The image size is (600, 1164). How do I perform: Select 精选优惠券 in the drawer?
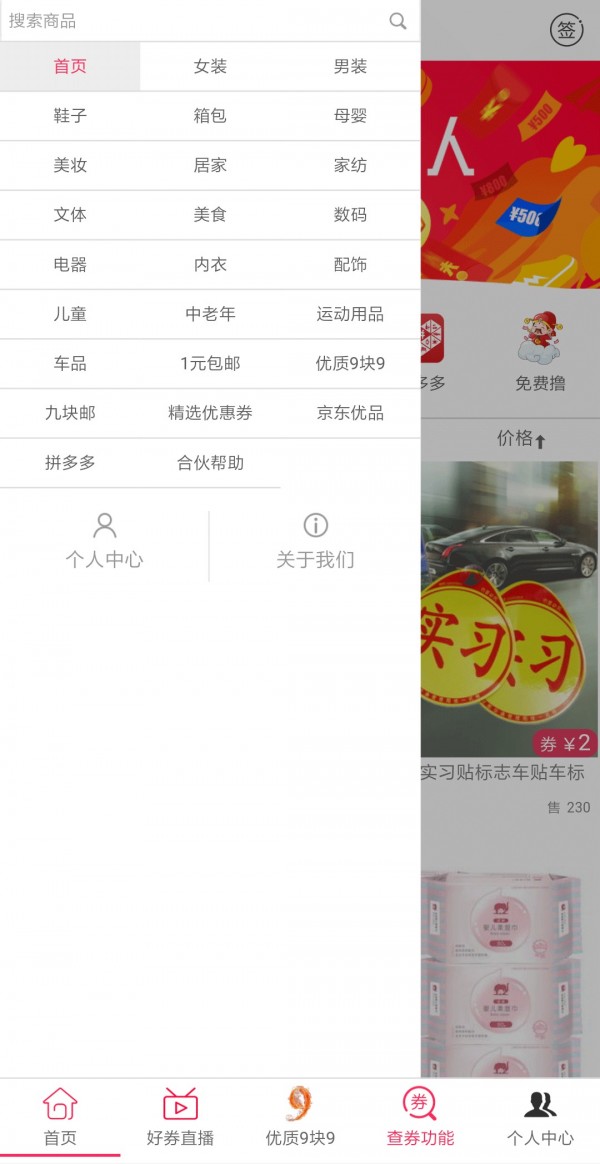[x=210, y=413]
